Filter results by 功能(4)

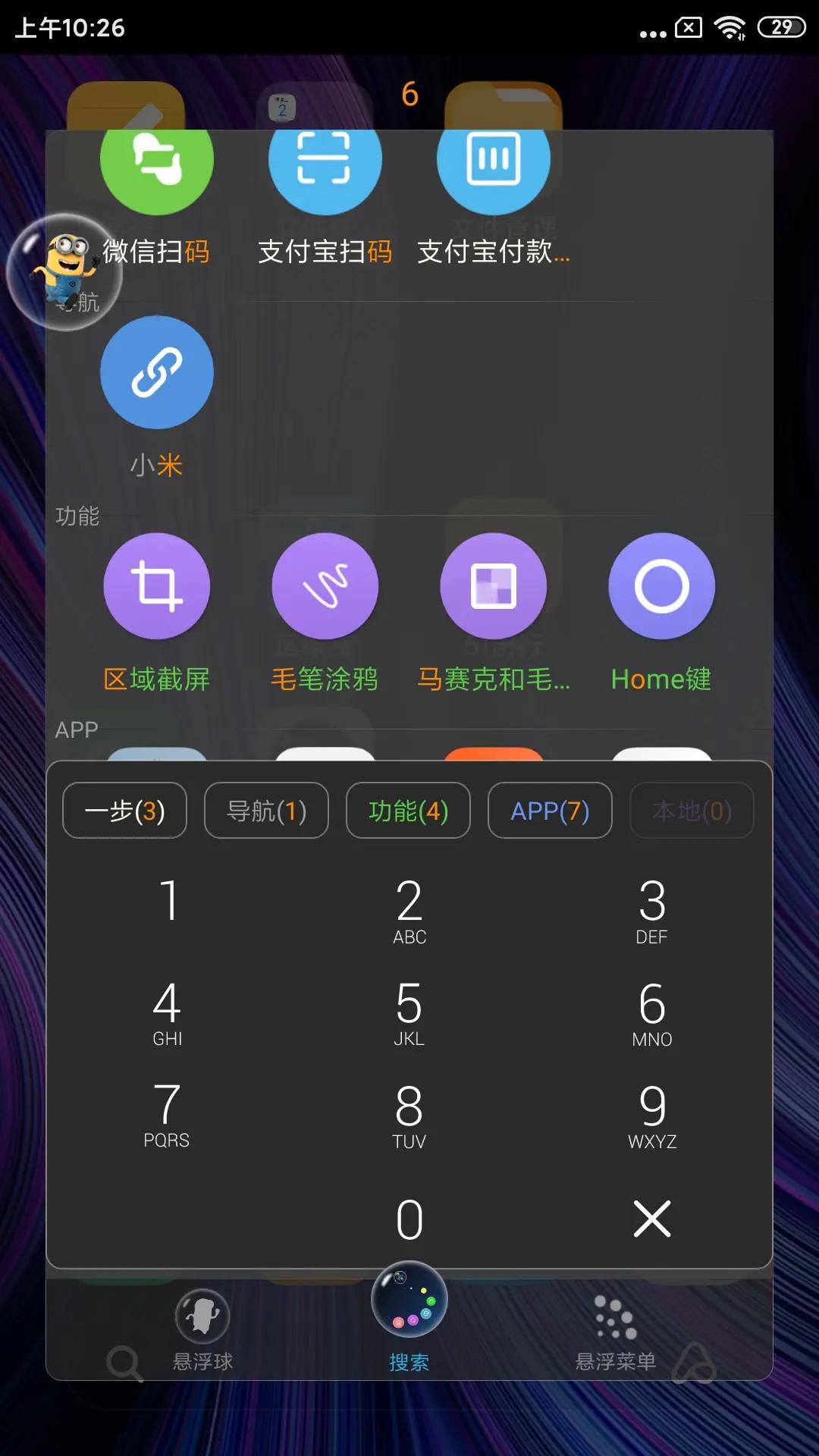(408, 811)
